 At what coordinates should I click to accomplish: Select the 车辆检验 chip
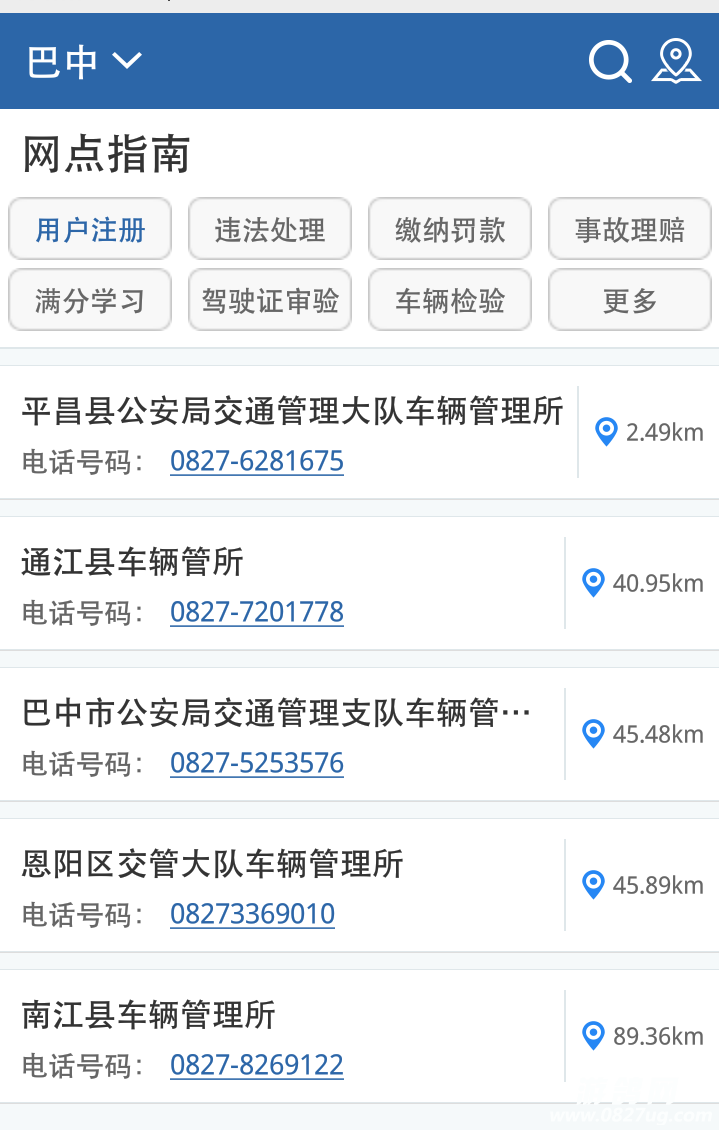click(450, 300)
